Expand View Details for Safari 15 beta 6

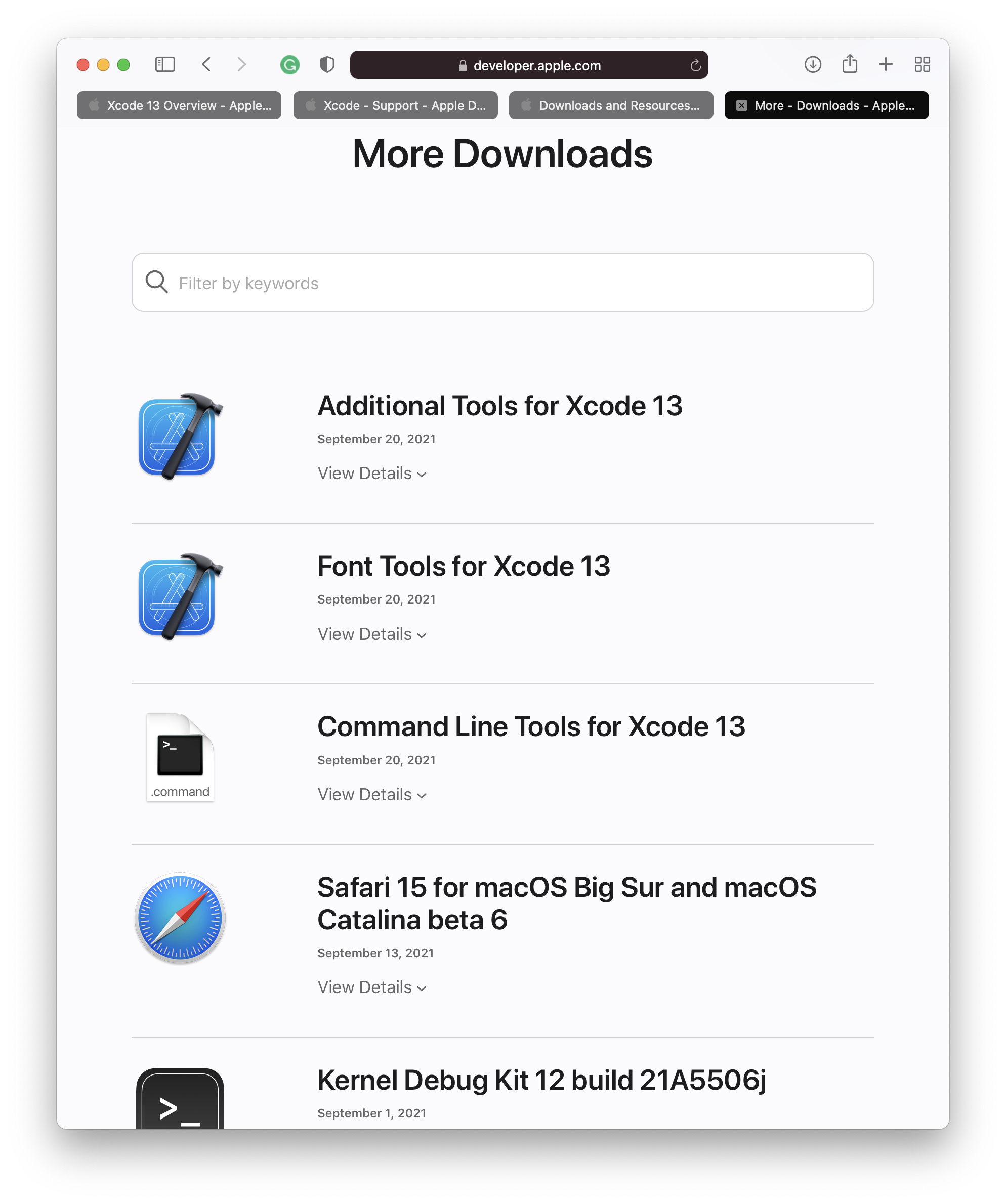pyautogui.click(x=371, y=987)
